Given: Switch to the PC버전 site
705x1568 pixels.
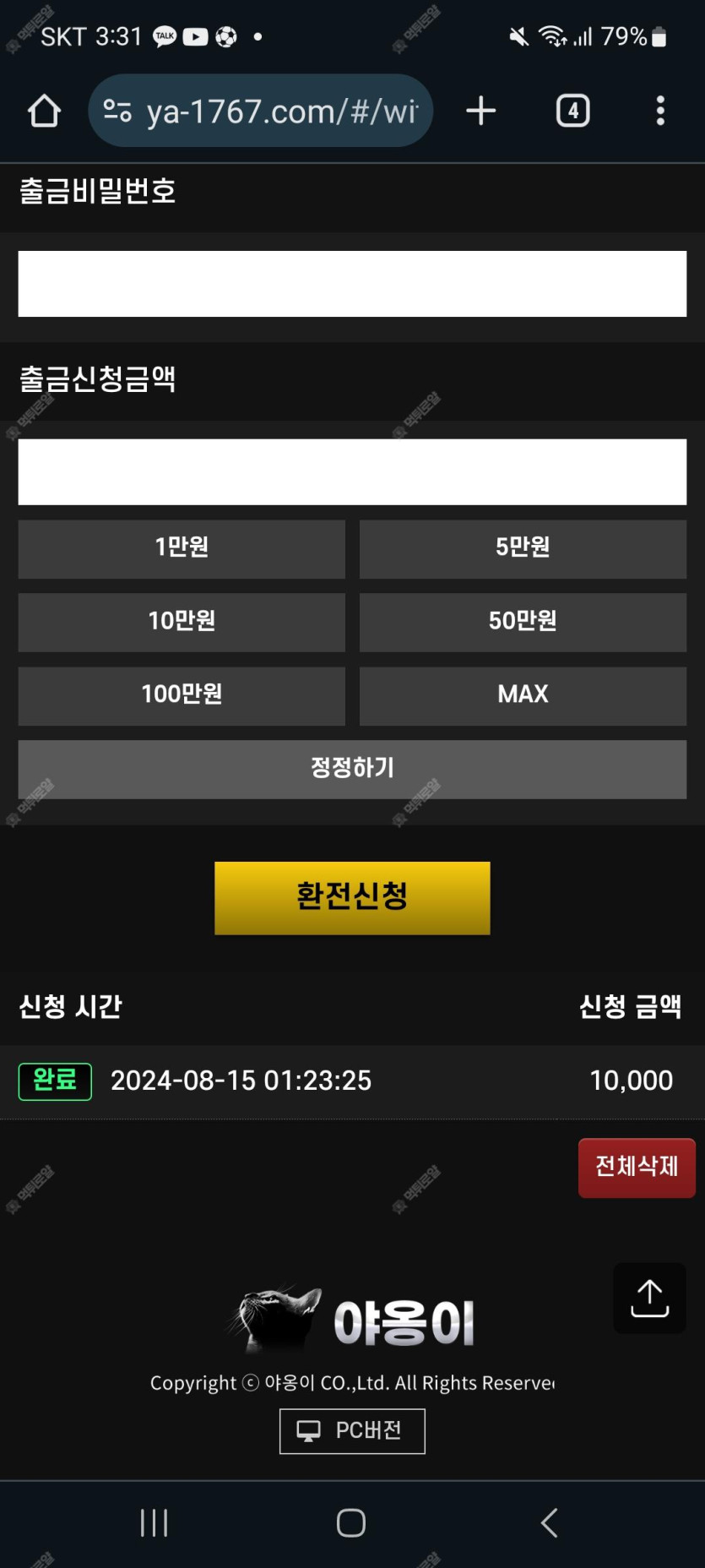Looking at the screenshot, I should (352, 1430).
